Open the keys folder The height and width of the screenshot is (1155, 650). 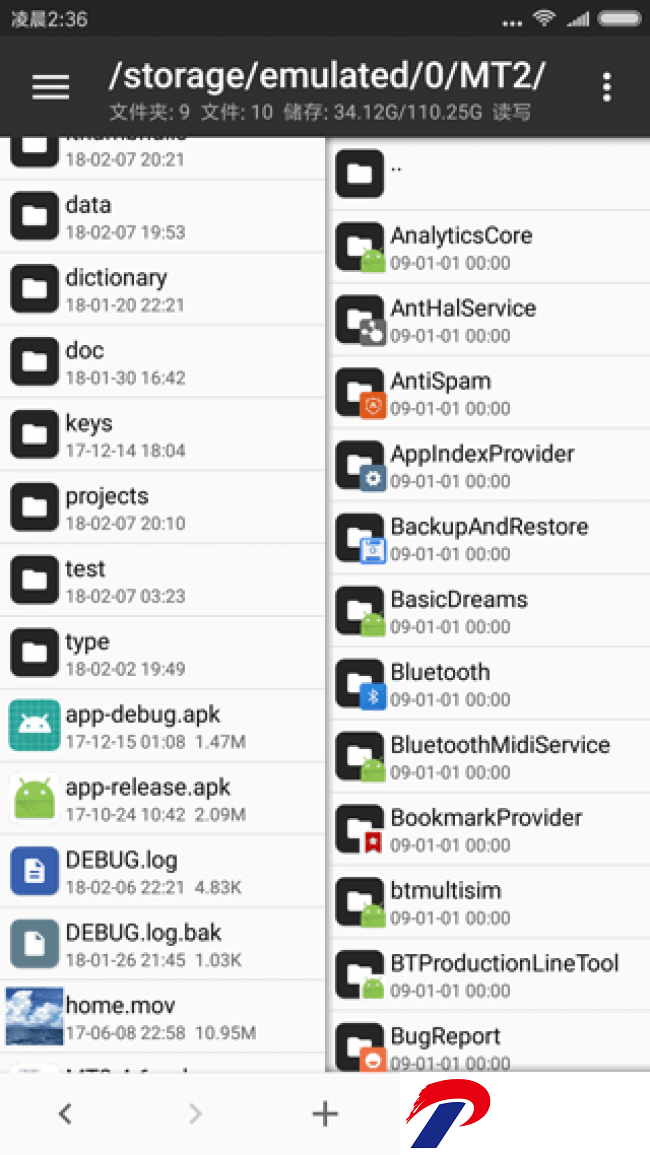[x=162, y=435]
